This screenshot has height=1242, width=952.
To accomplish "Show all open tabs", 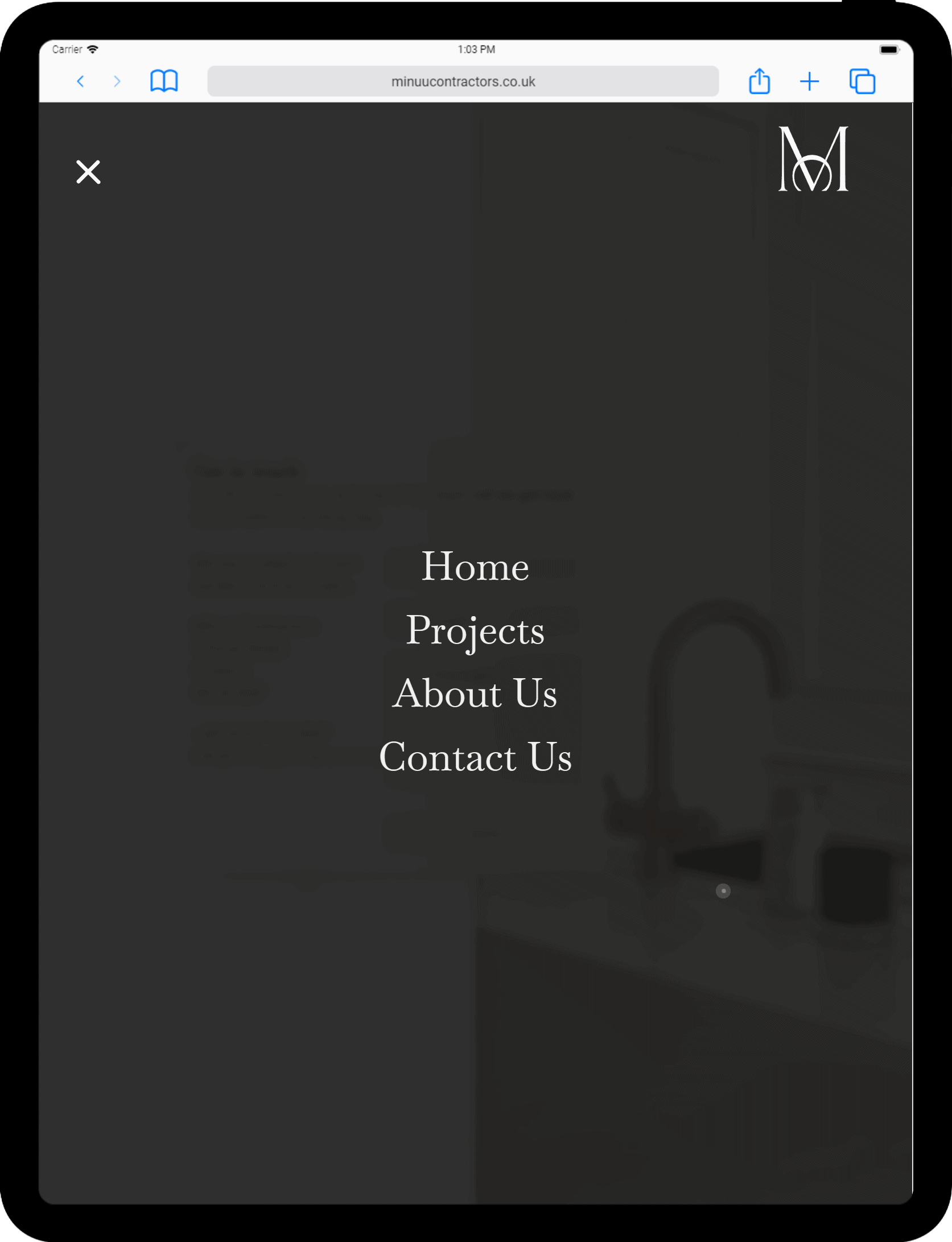I will (x=862, y=81).
